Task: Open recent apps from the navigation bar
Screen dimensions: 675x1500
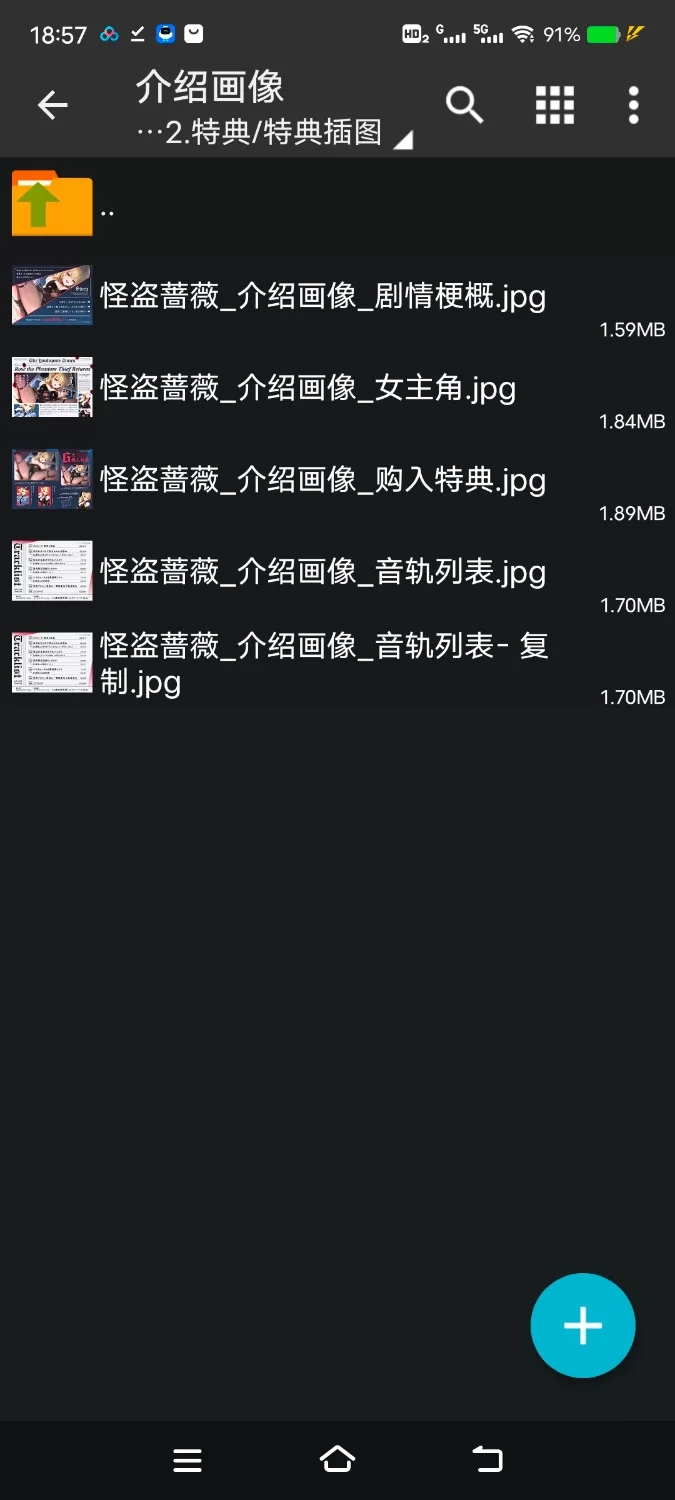Action: click(187, 1460)
